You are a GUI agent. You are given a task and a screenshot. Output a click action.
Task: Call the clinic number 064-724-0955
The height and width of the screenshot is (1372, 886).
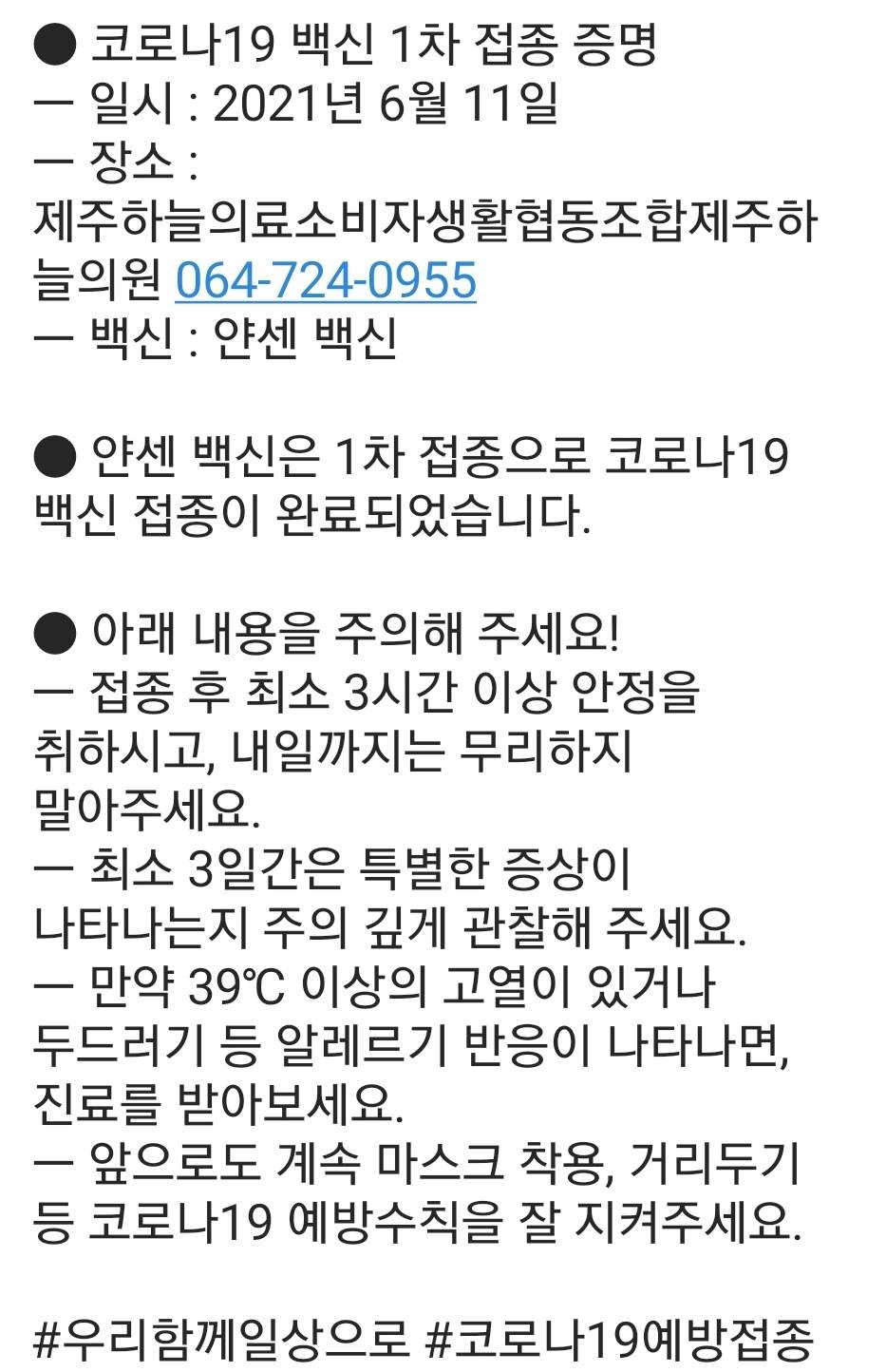point(326,280)
